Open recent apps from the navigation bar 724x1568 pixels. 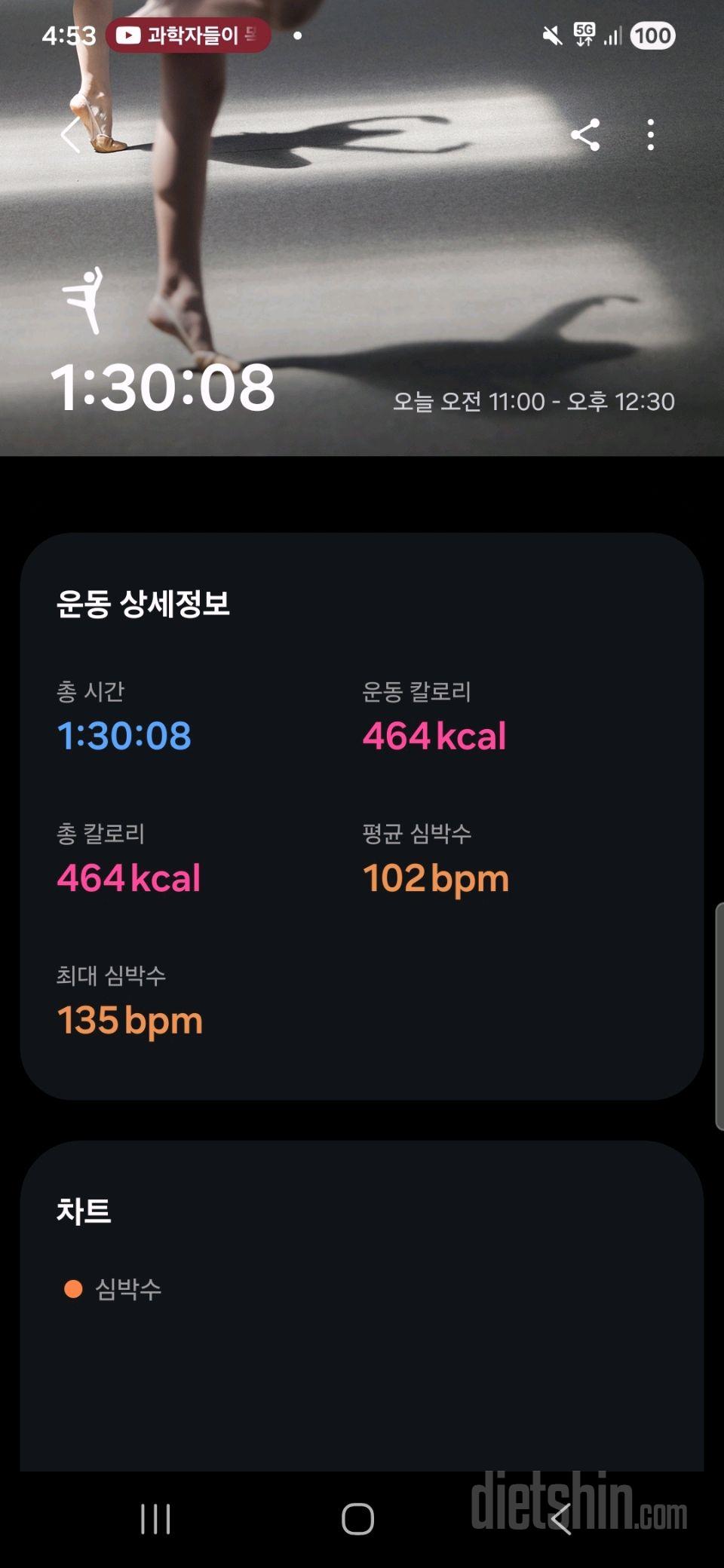point(155,1519)
